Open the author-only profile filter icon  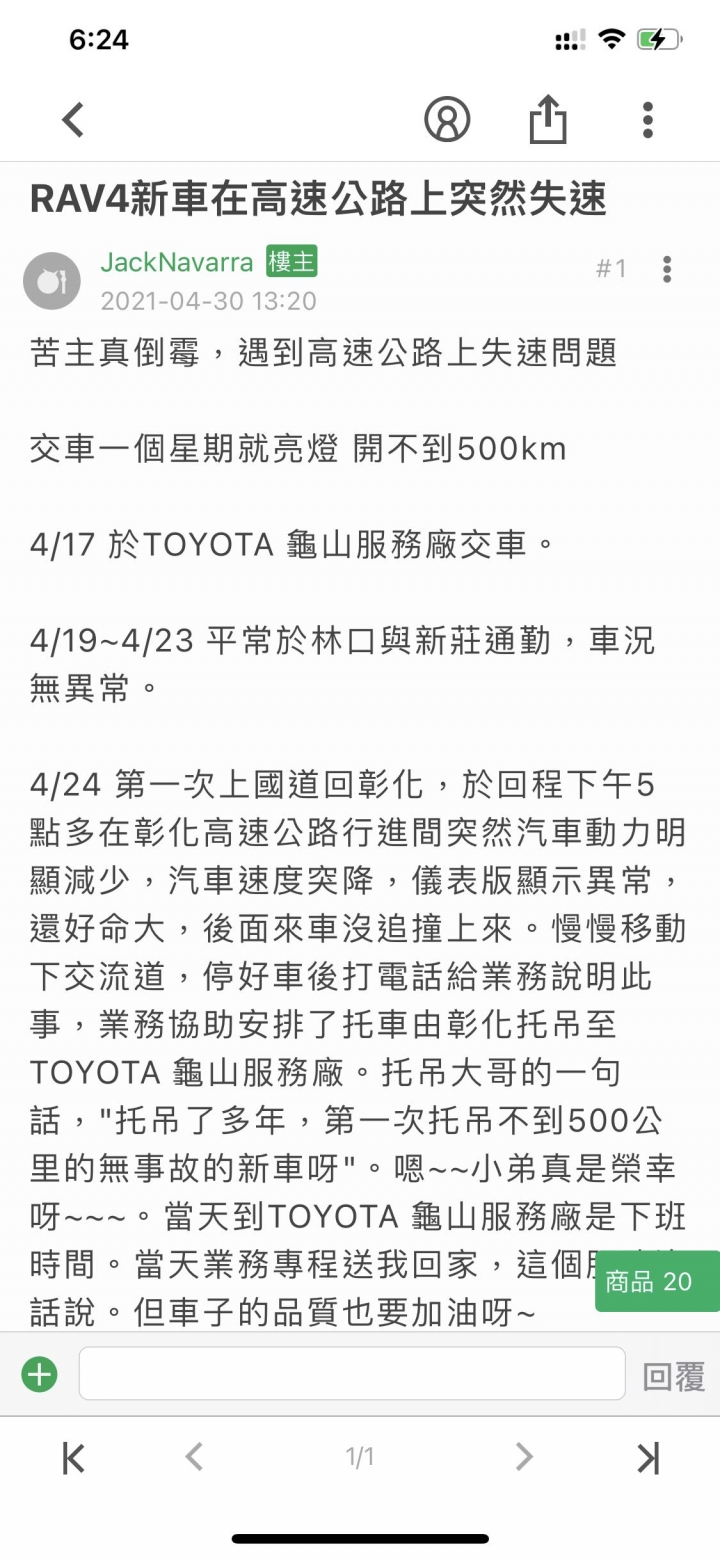(447, 120)
